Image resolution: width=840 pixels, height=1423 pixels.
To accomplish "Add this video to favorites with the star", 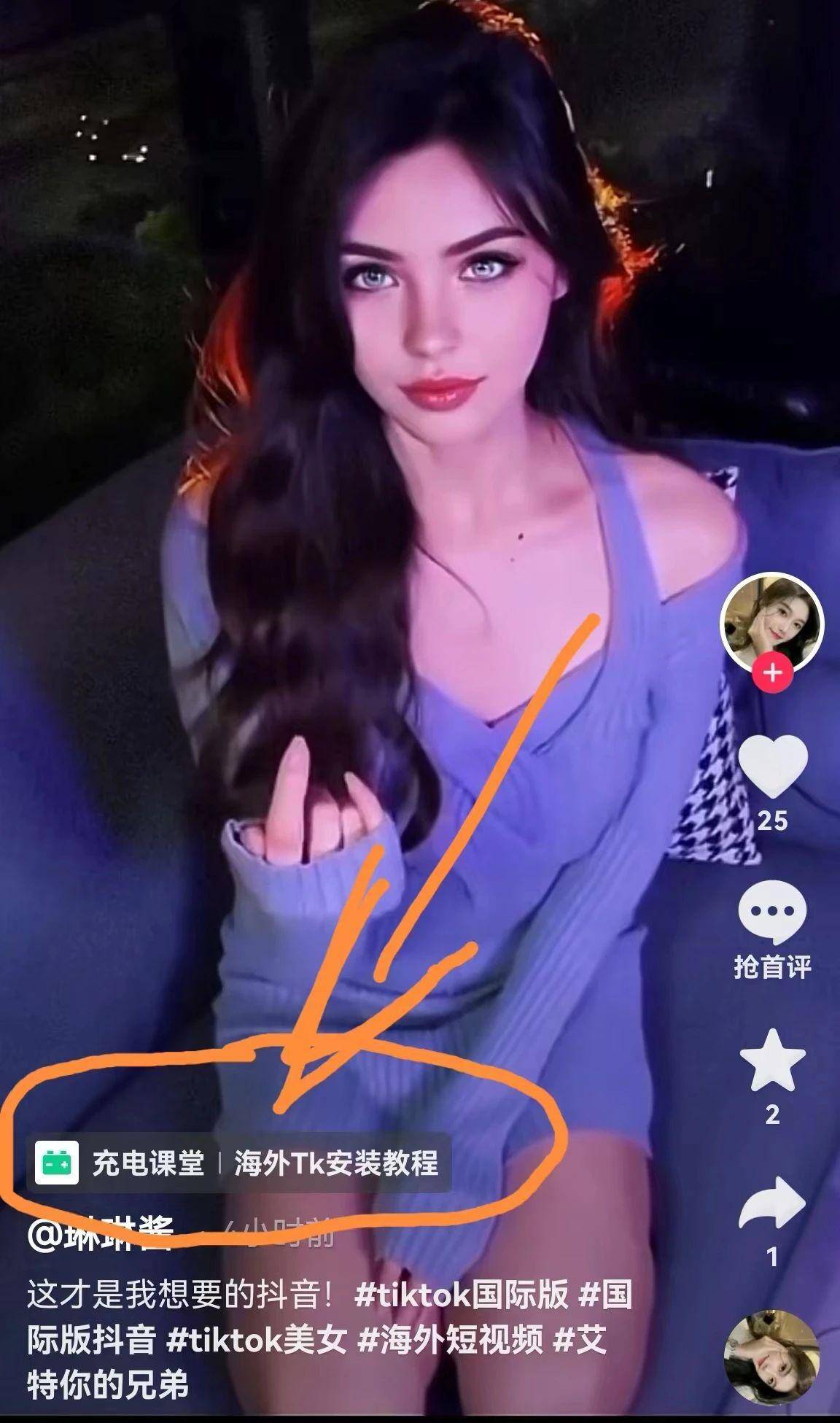I will pyautogui.click(x=773, y=1059).
